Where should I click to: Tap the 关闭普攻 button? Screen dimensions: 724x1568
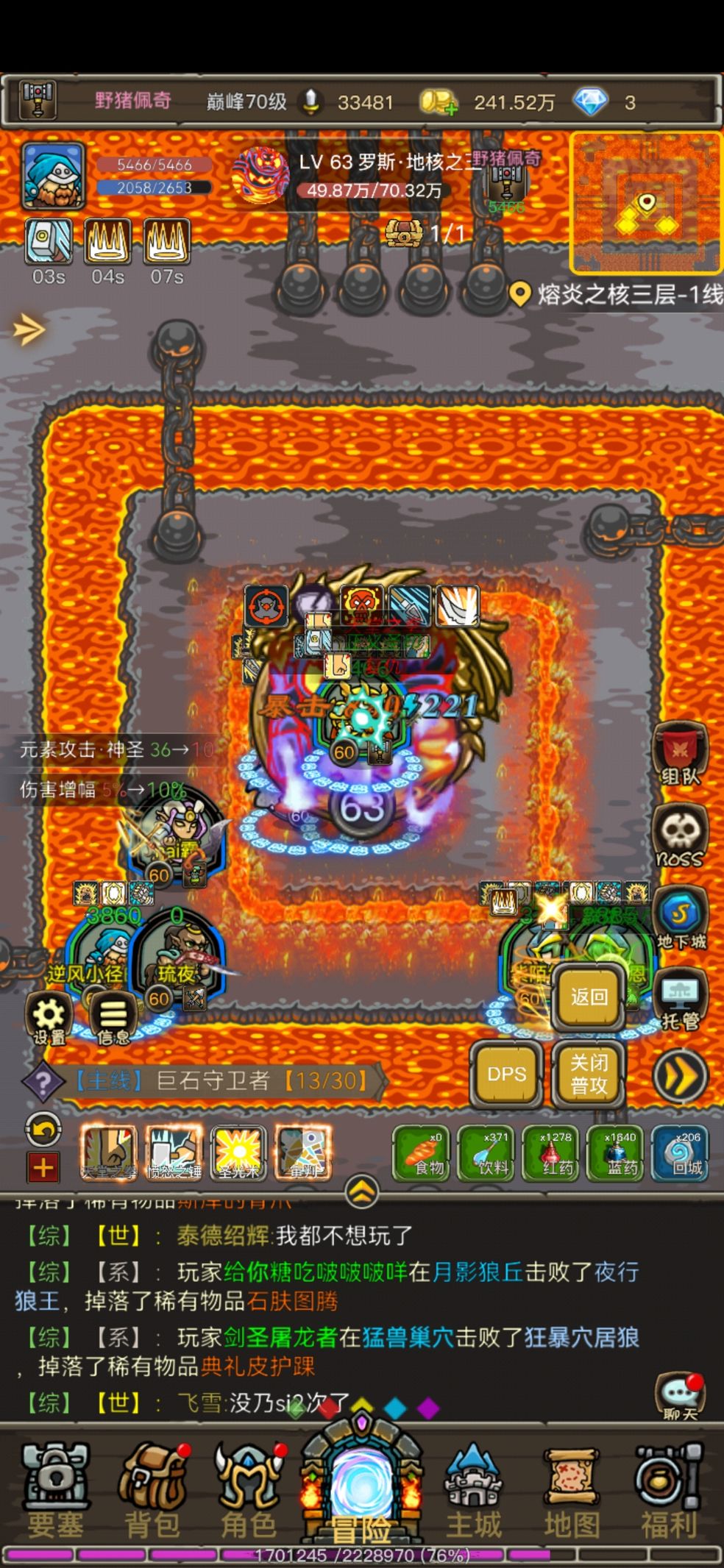[x=589, y=1074]
